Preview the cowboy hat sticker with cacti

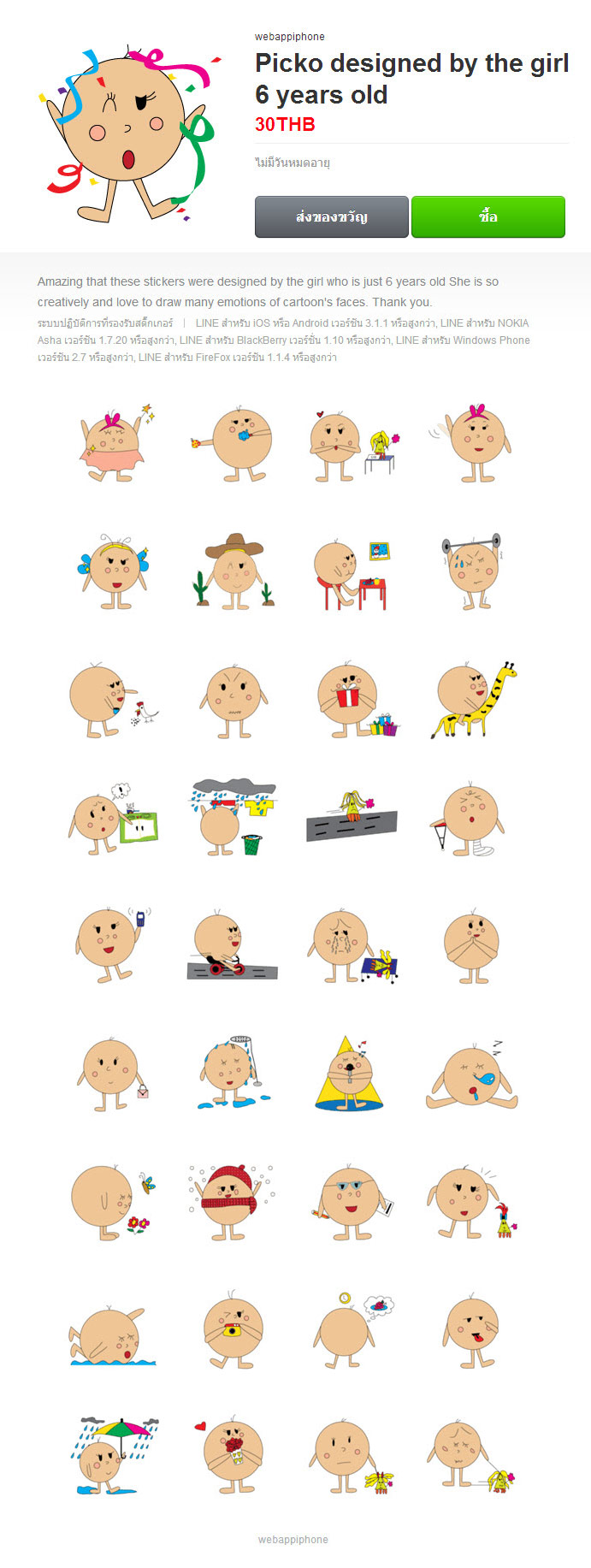coord(233,571)
